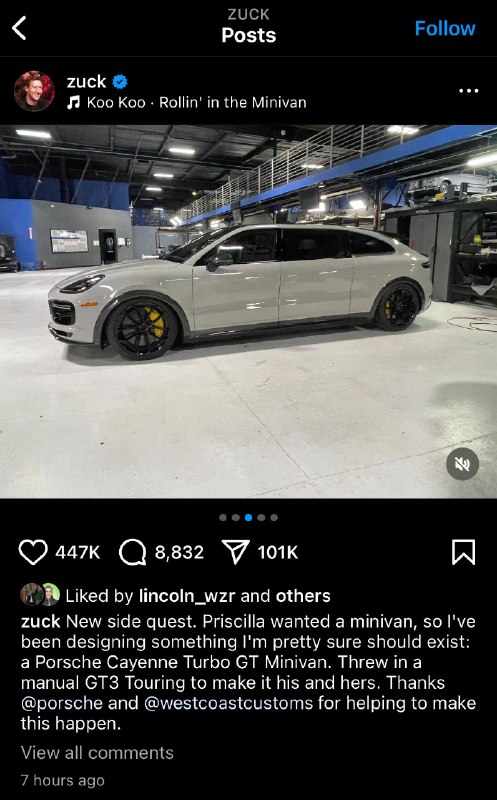Bookmark this post
Image resolution: width=497 pixels, height=800 pixels.
463,552
